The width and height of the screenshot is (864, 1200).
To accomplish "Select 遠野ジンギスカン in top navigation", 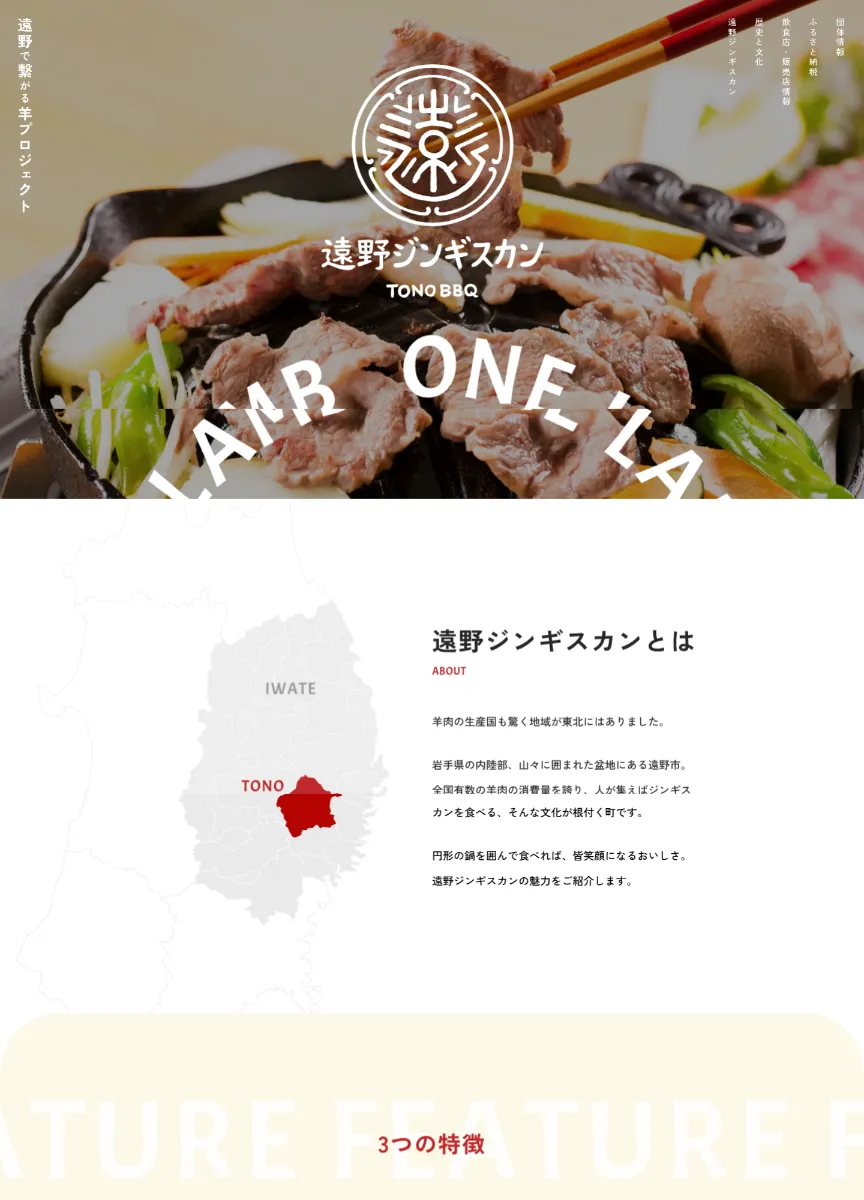I will tap(732, 56).
